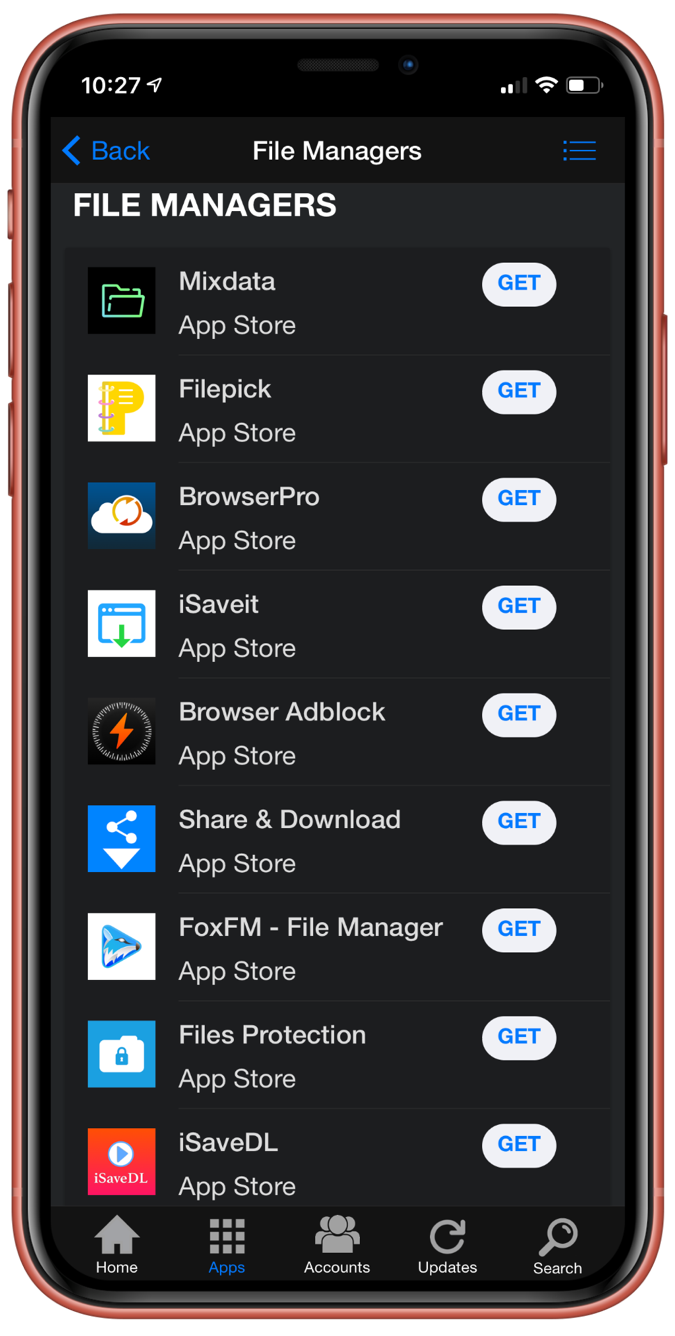Tap GET for Browser Adblock

pyautogui.click(x=519, y=714)
